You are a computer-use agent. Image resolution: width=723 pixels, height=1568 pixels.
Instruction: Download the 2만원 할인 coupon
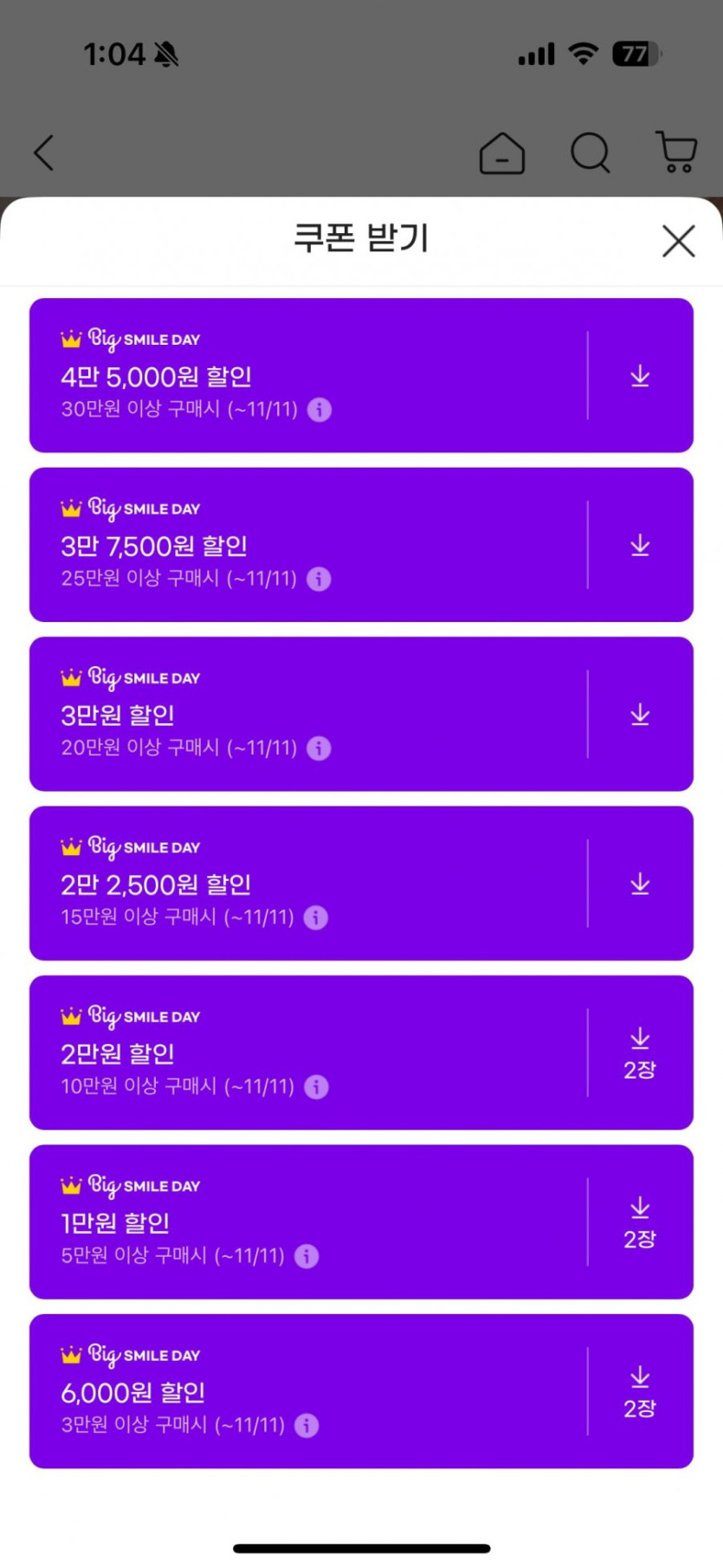(640, 1053)
